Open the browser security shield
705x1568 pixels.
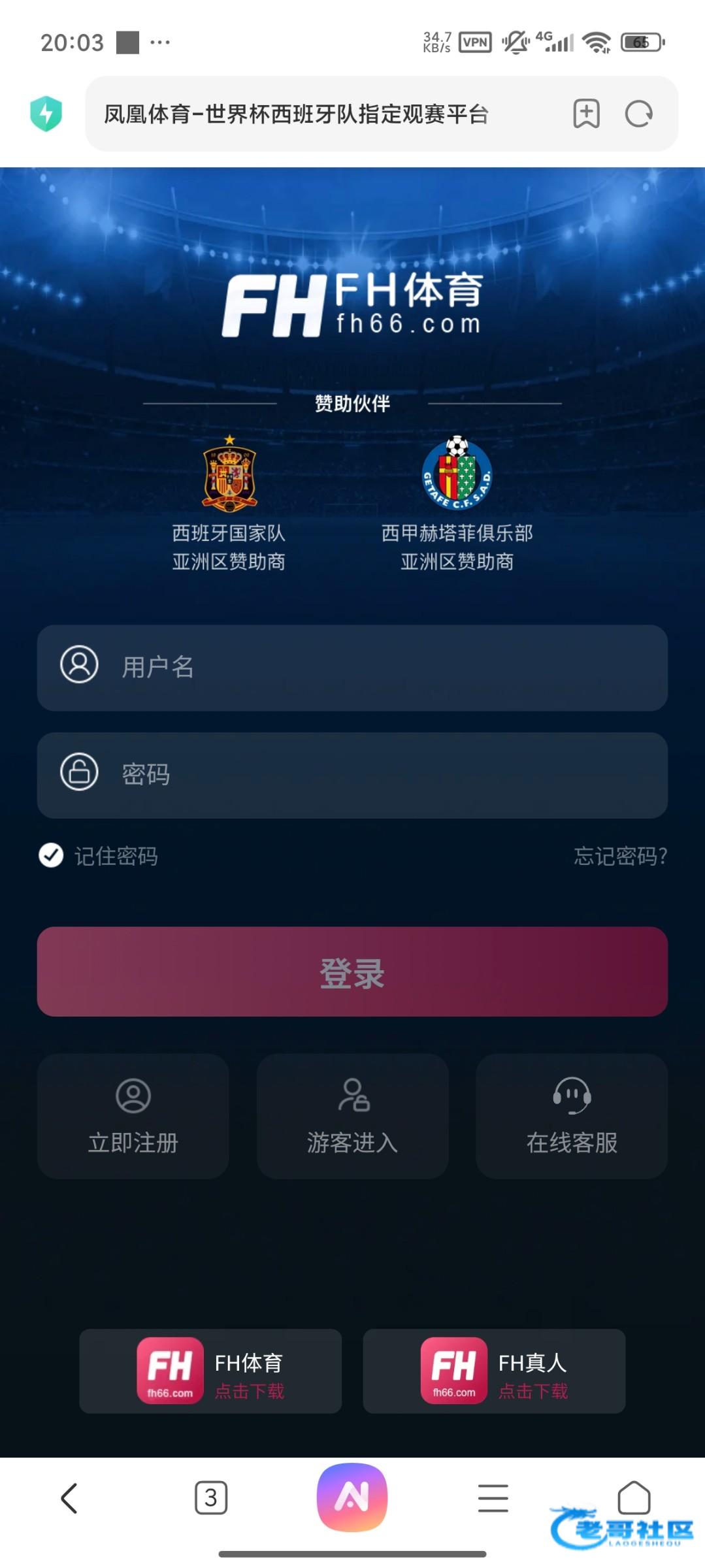click(x=46, y=114)
